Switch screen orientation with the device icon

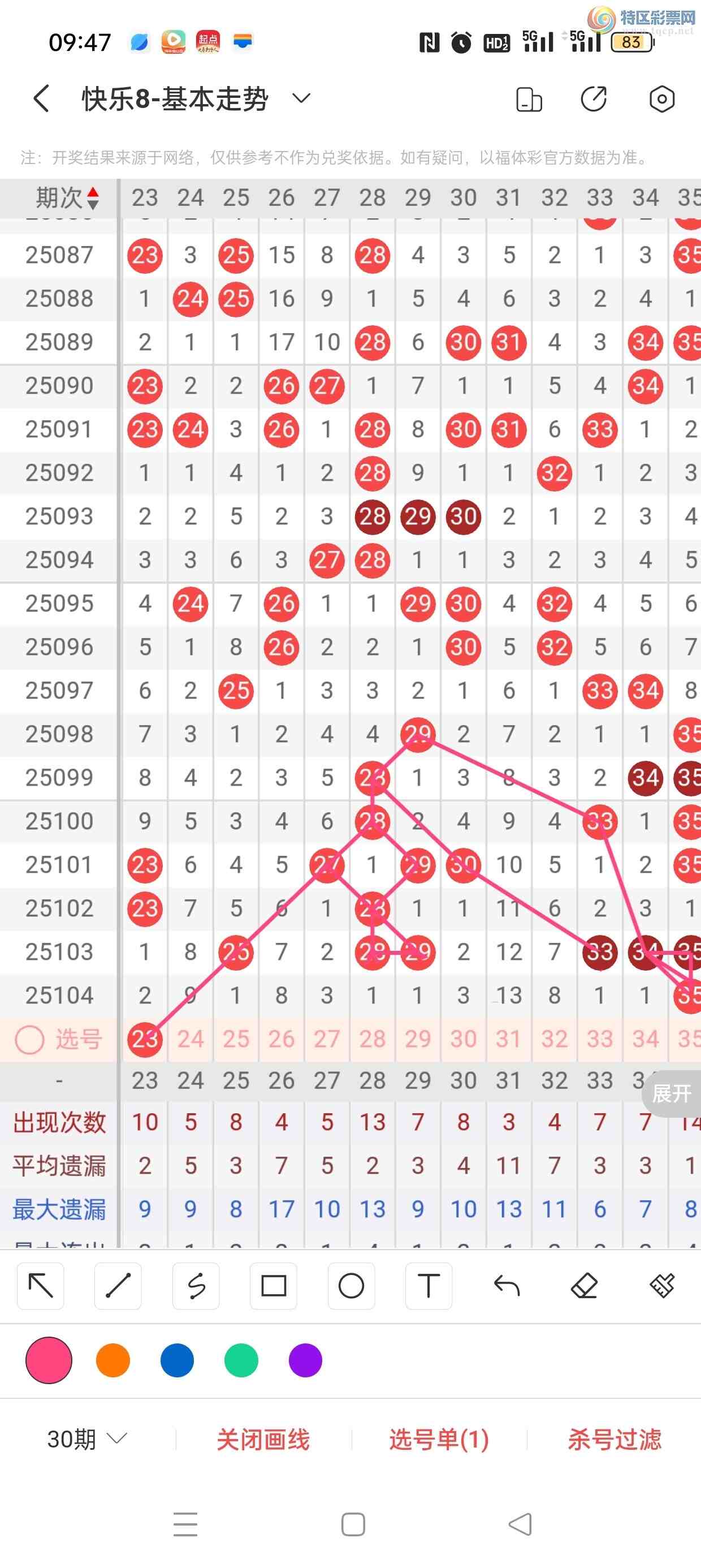[529, 99]
